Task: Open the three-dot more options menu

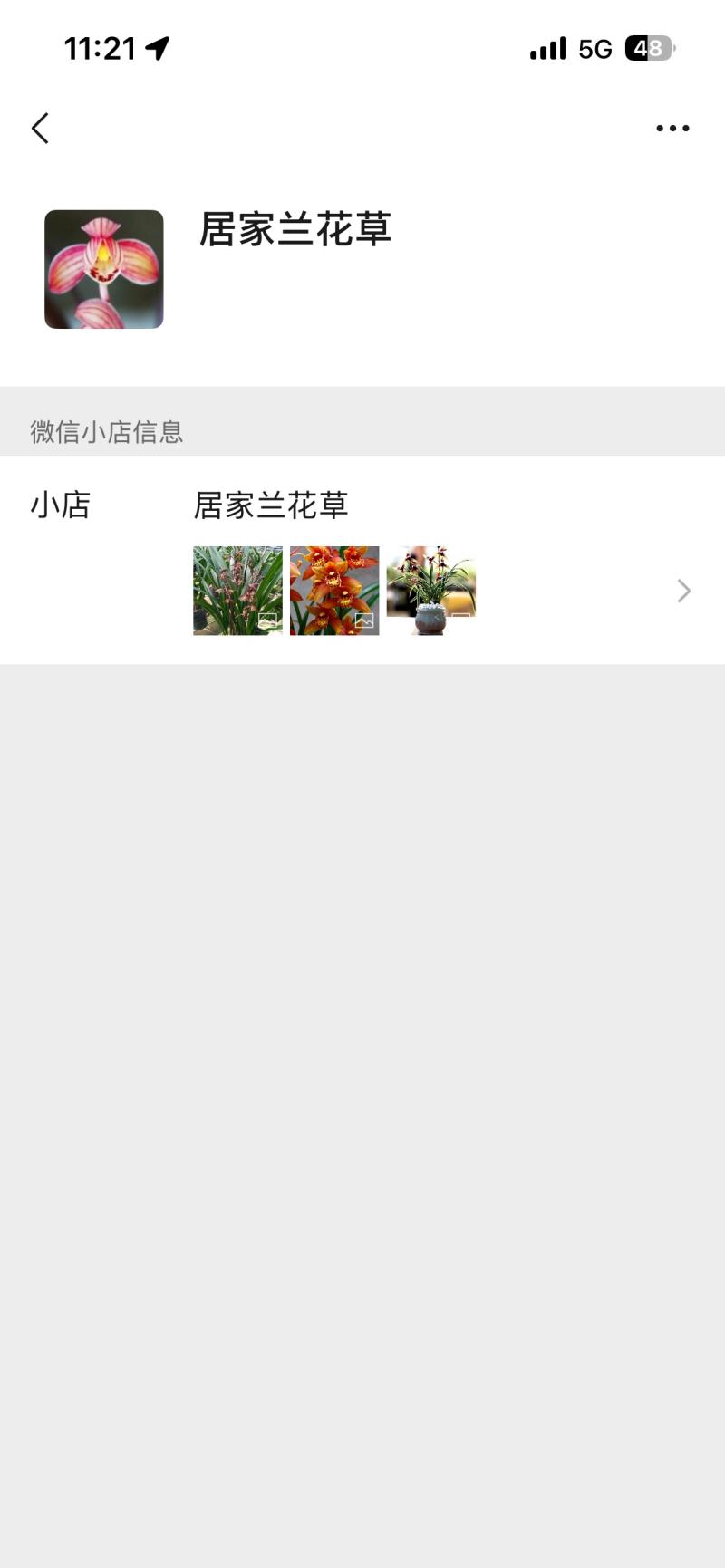Action: [x=672, y=129]
